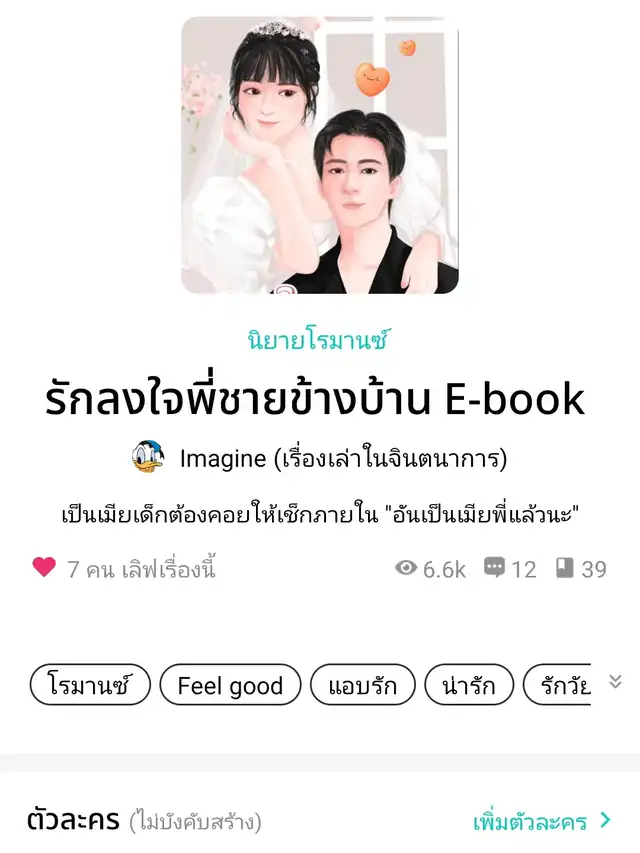Viewport: 640px width, 853px height.
Task: Tap เพิ่มตัวละคร to add a character
Action: (542, 822)
